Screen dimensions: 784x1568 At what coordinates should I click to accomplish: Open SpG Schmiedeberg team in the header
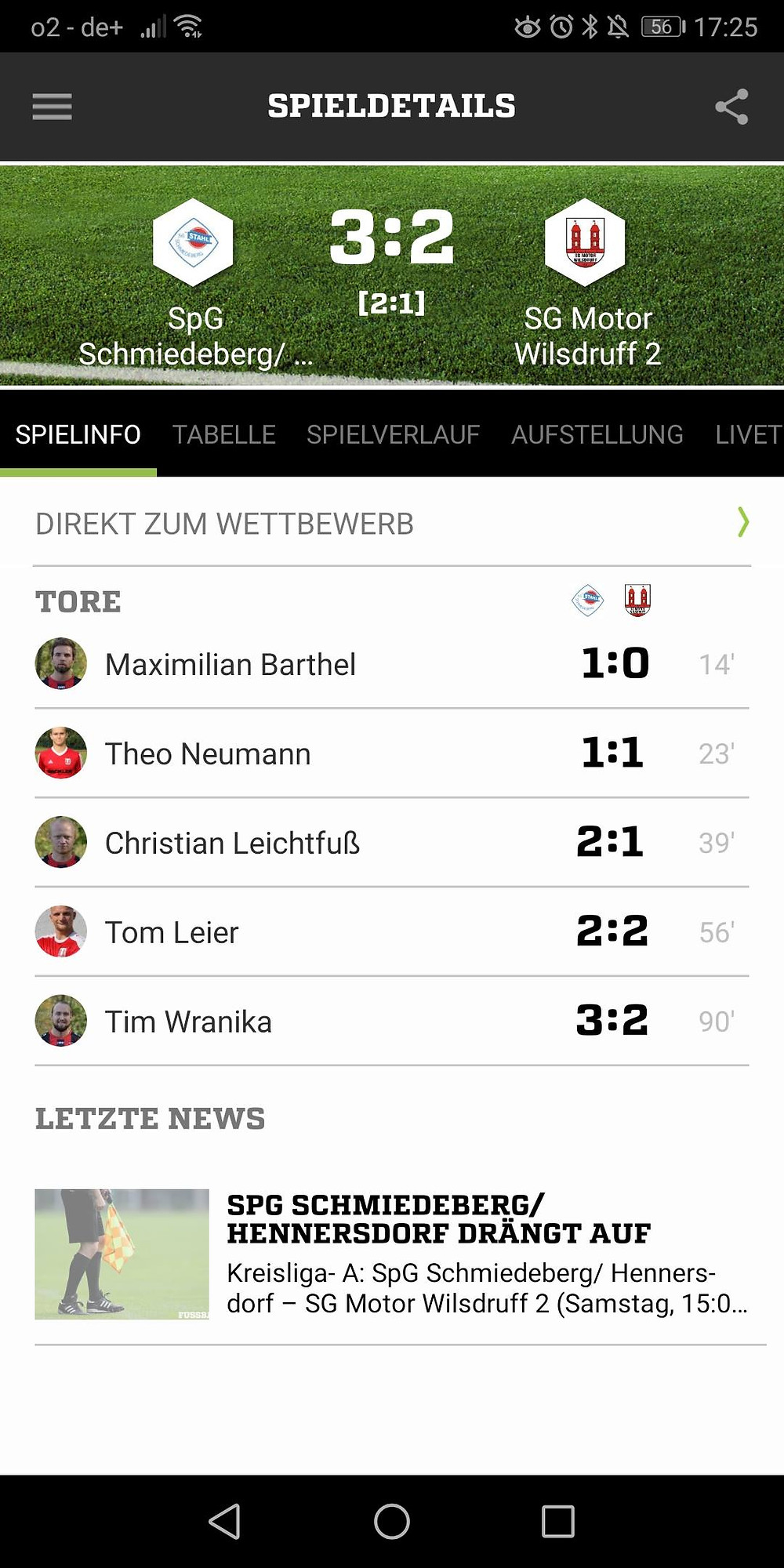click(194, 282)
